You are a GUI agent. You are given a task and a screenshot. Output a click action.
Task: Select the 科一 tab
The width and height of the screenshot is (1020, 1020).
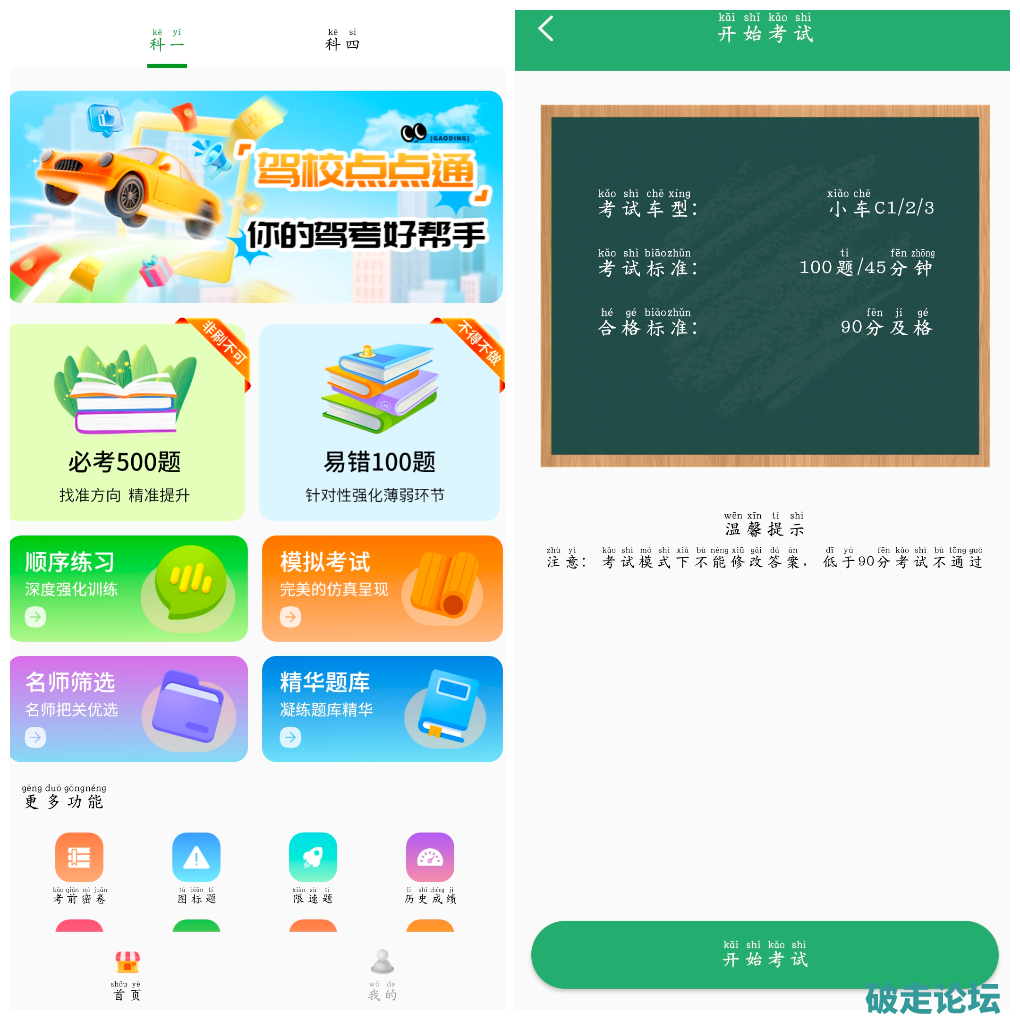pos(167,40)
